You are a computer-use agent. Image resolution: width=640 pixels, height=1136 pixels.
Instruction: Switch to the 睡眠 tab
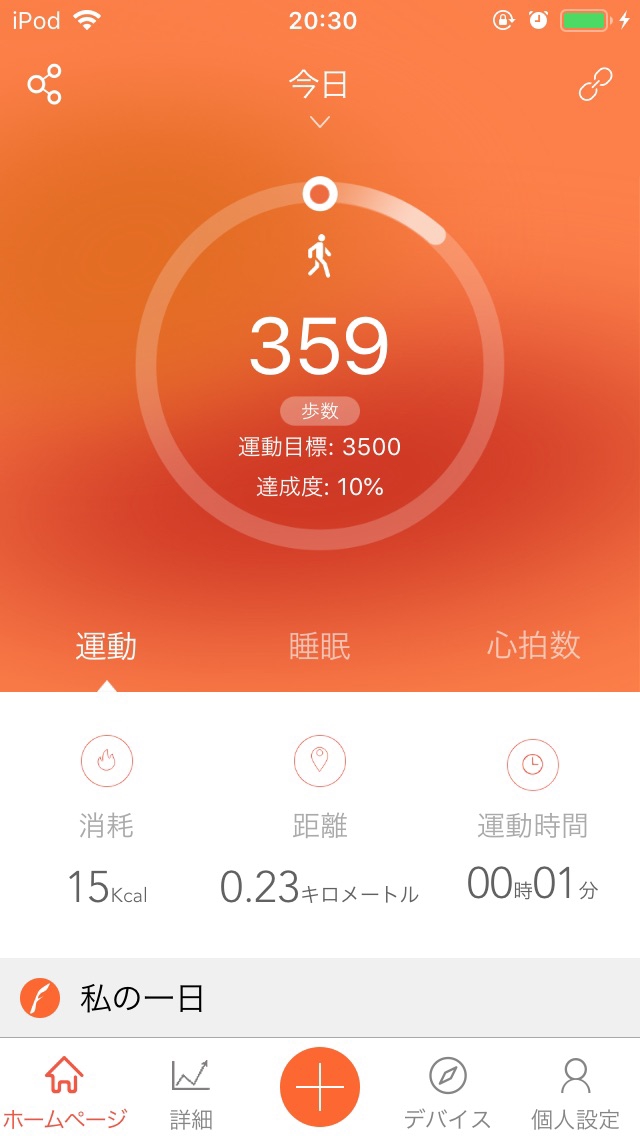[320, 646]
